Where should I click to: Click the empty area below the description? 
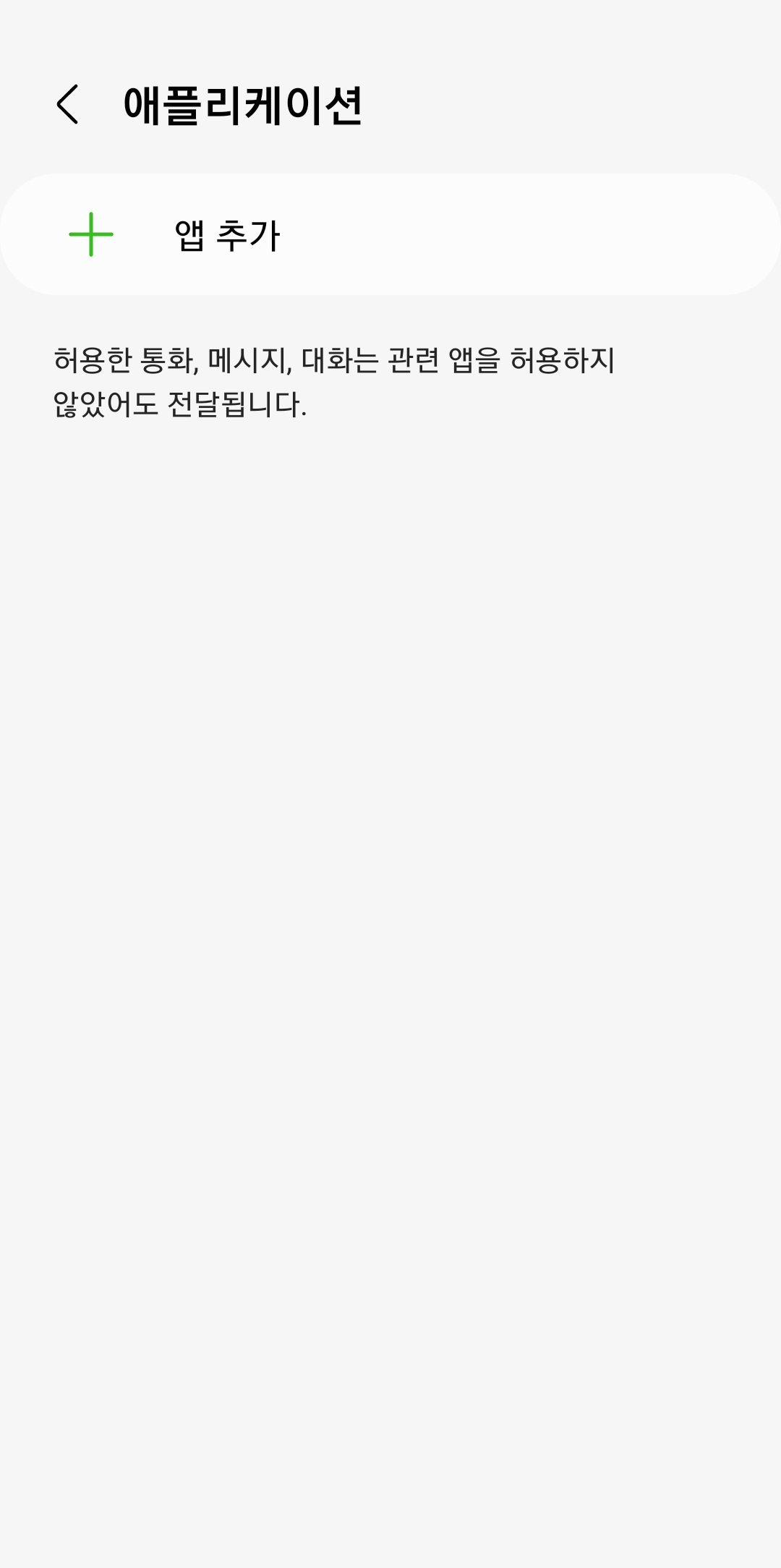(x=390, y=868)
